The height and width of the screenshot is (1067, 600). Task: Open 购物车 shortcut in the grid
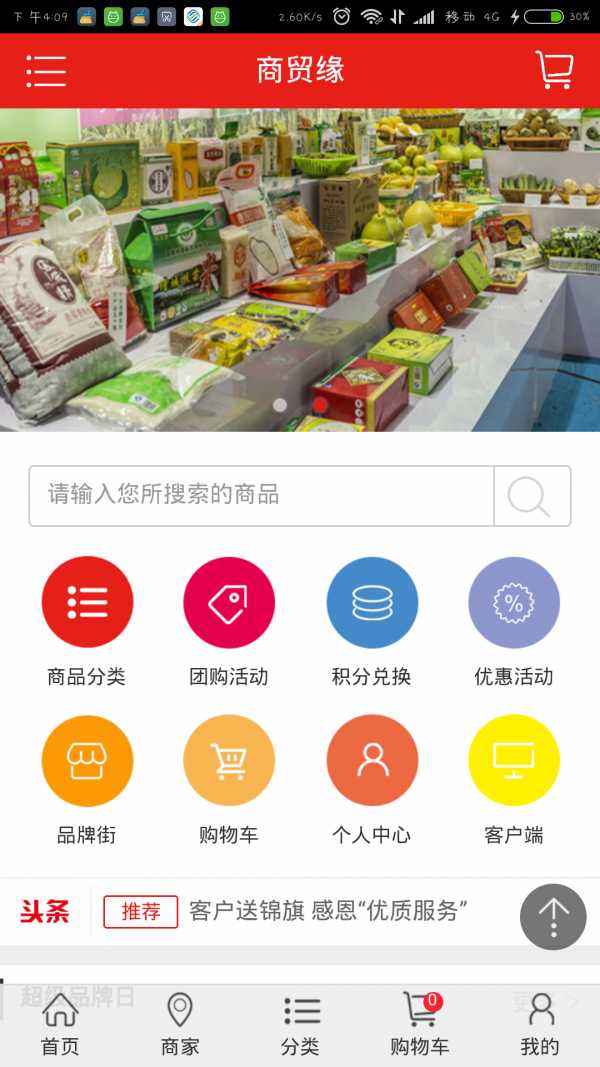[x=229, y=760]
